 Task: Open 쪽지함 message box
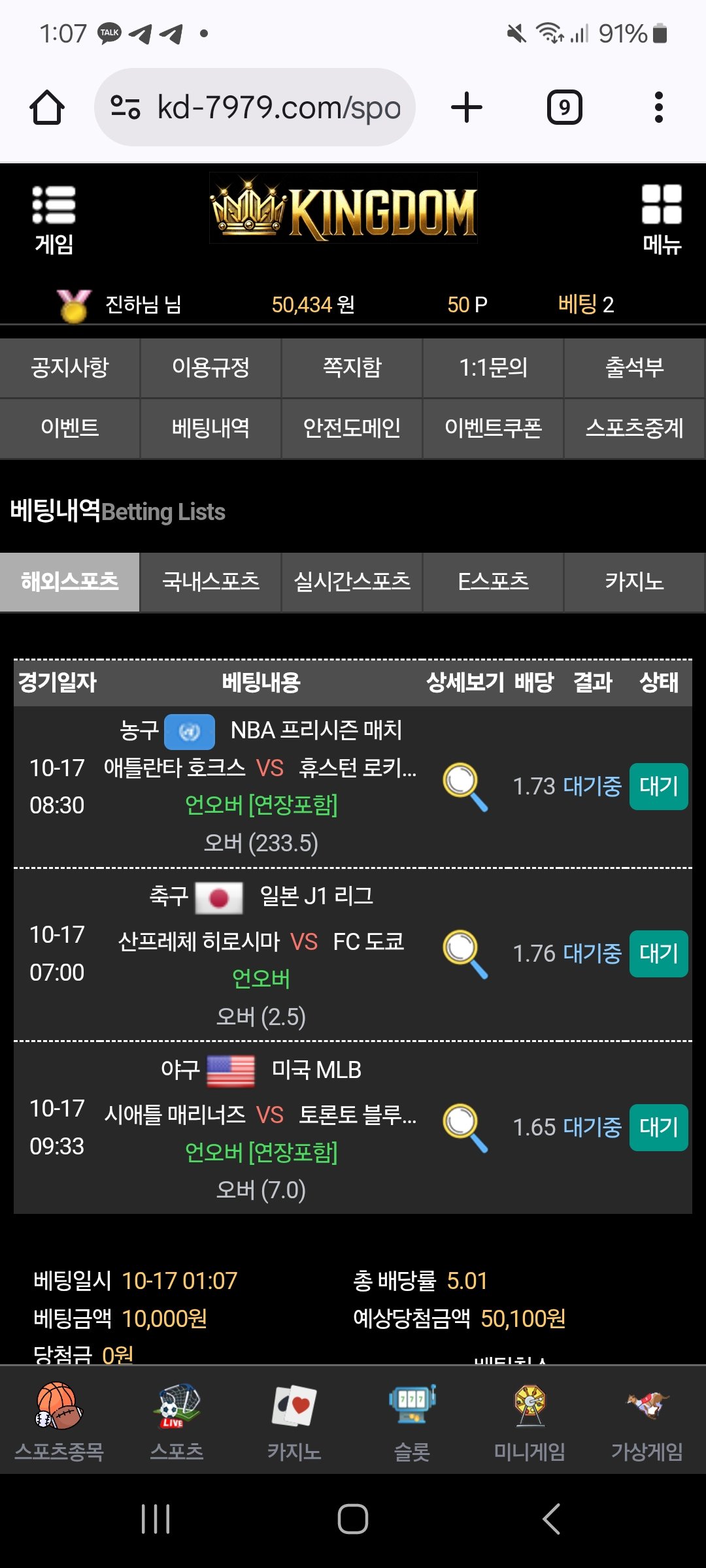point(352,367)
